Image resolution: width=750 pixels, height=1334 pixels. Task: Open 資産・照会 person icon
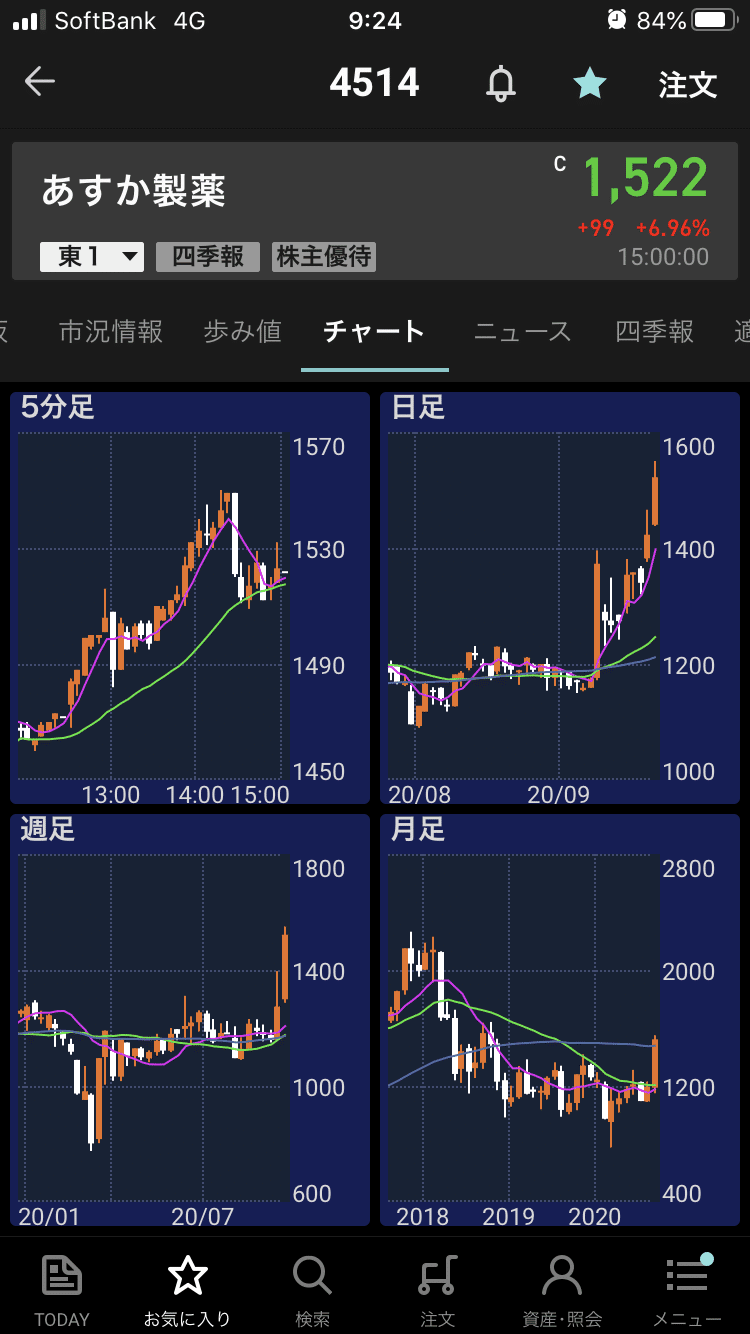coord(561,1277)
